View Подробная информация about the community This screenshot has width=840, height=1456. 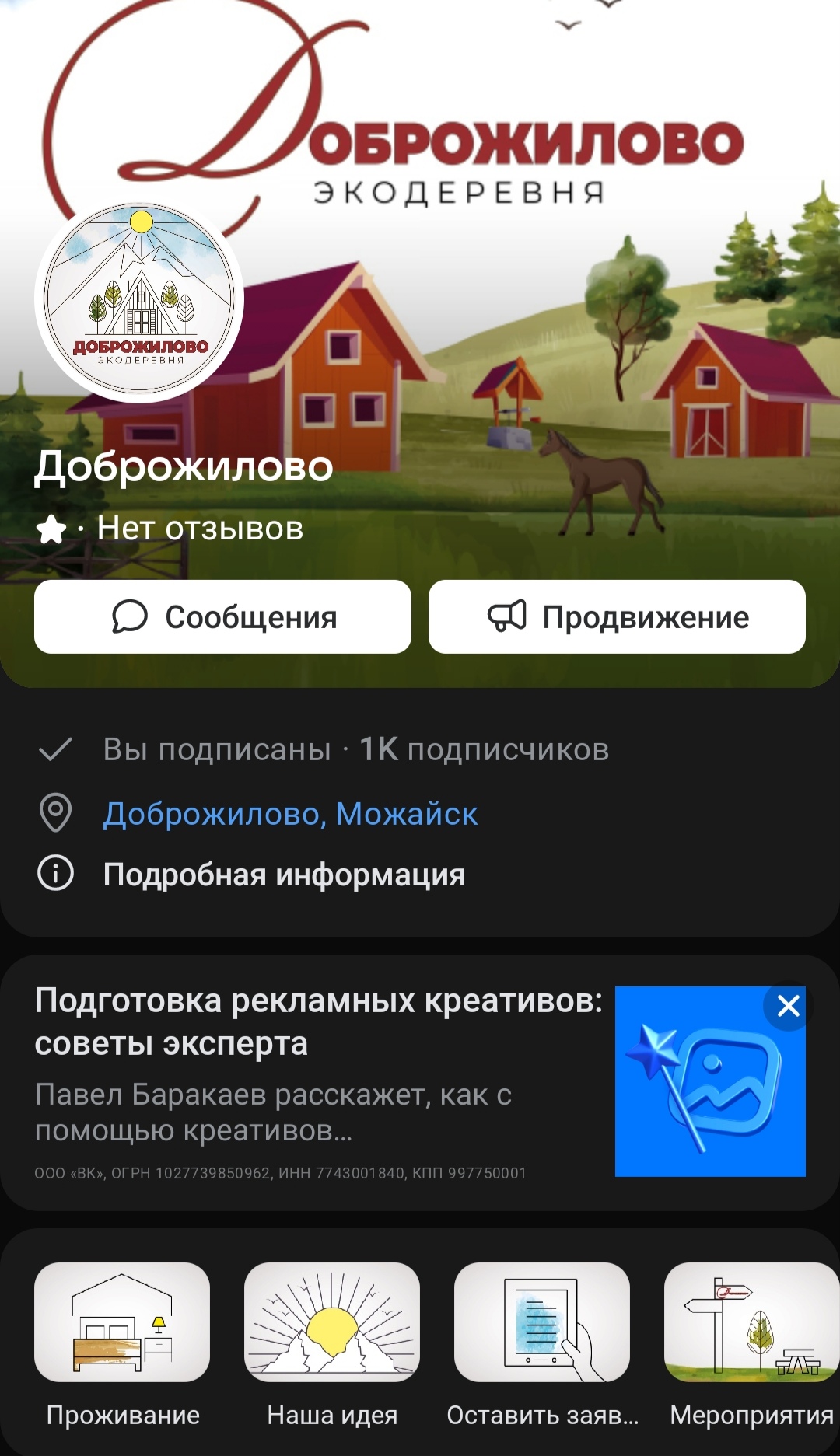pos(284,875)
